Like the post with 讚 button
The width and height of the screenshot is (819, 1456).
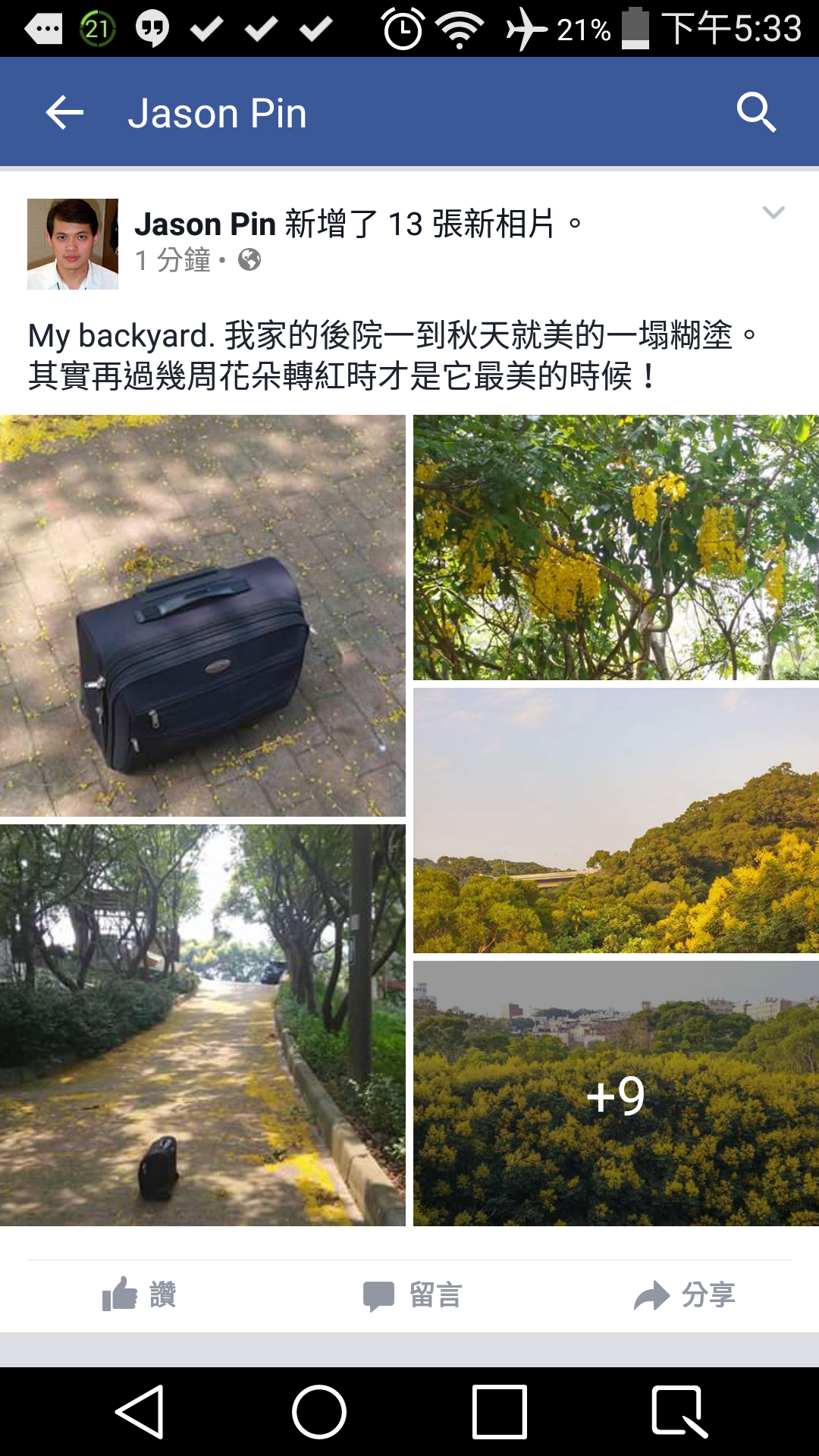coord(140,1294)
